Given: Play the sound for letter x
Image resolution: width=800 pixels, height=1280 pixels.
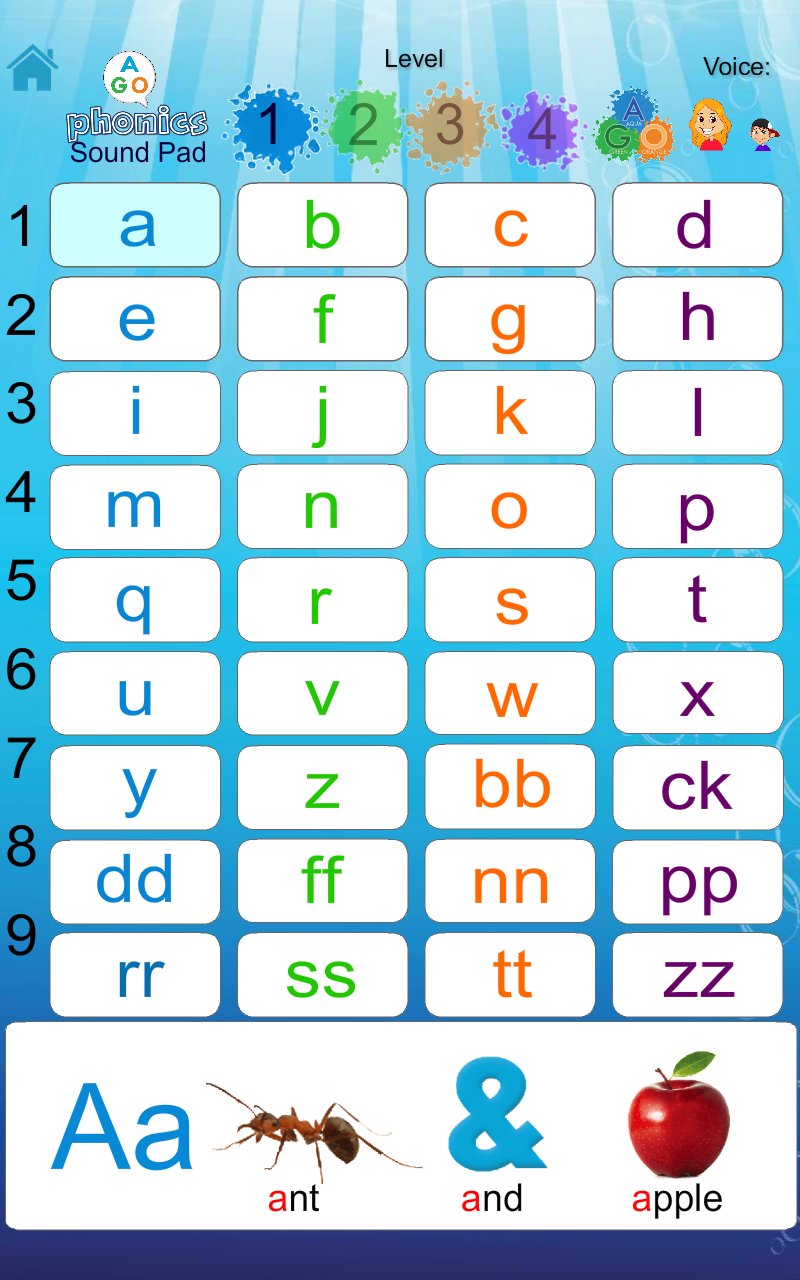Looking at the screenshot, I should 697,694.
